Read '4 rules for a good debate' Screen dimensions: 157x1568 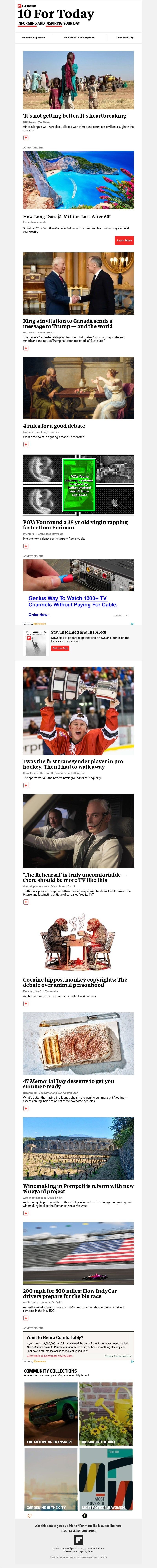click(54, 425)
